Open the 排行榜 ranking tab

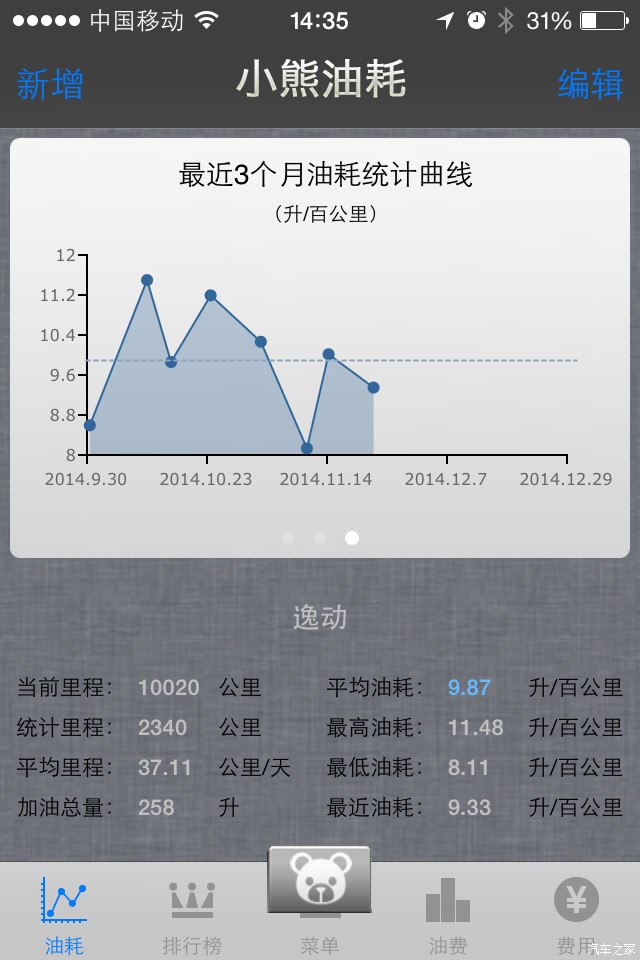192,912
